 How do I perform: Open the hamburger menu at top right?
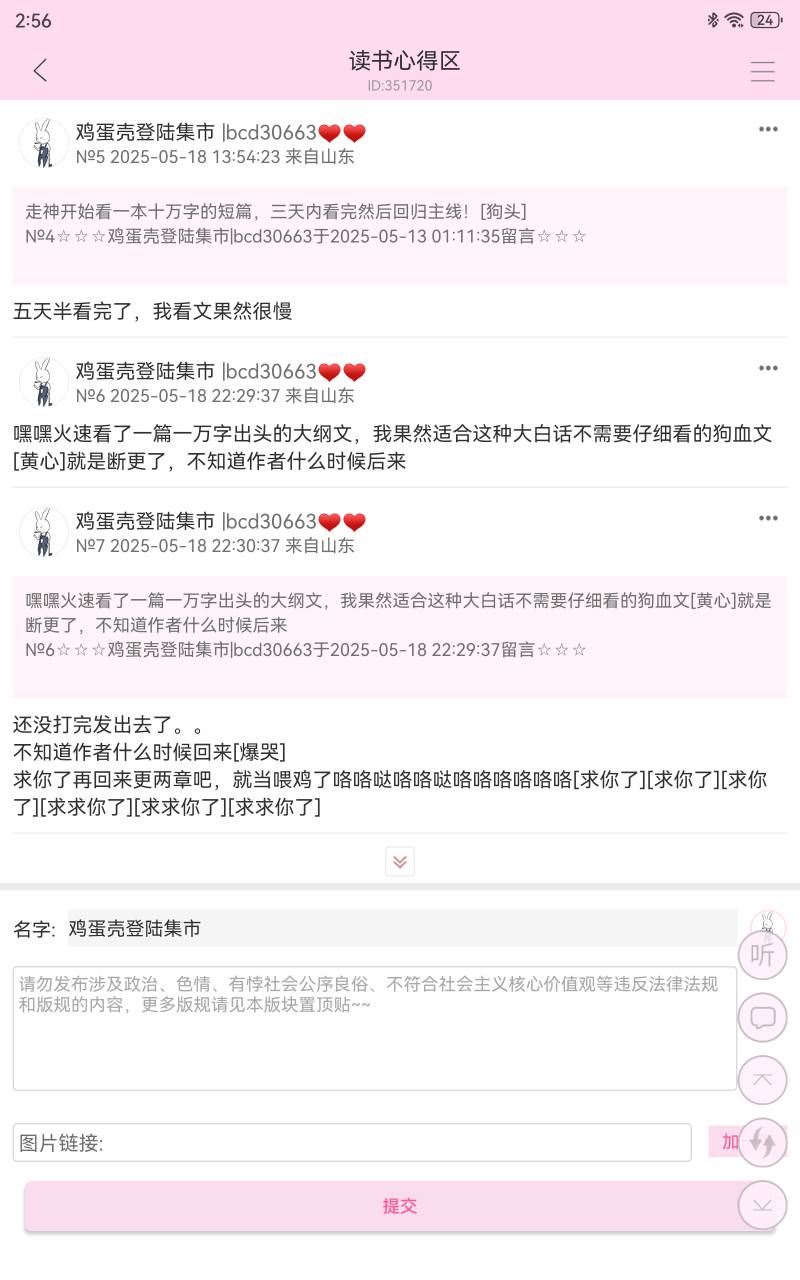point(763,71)
